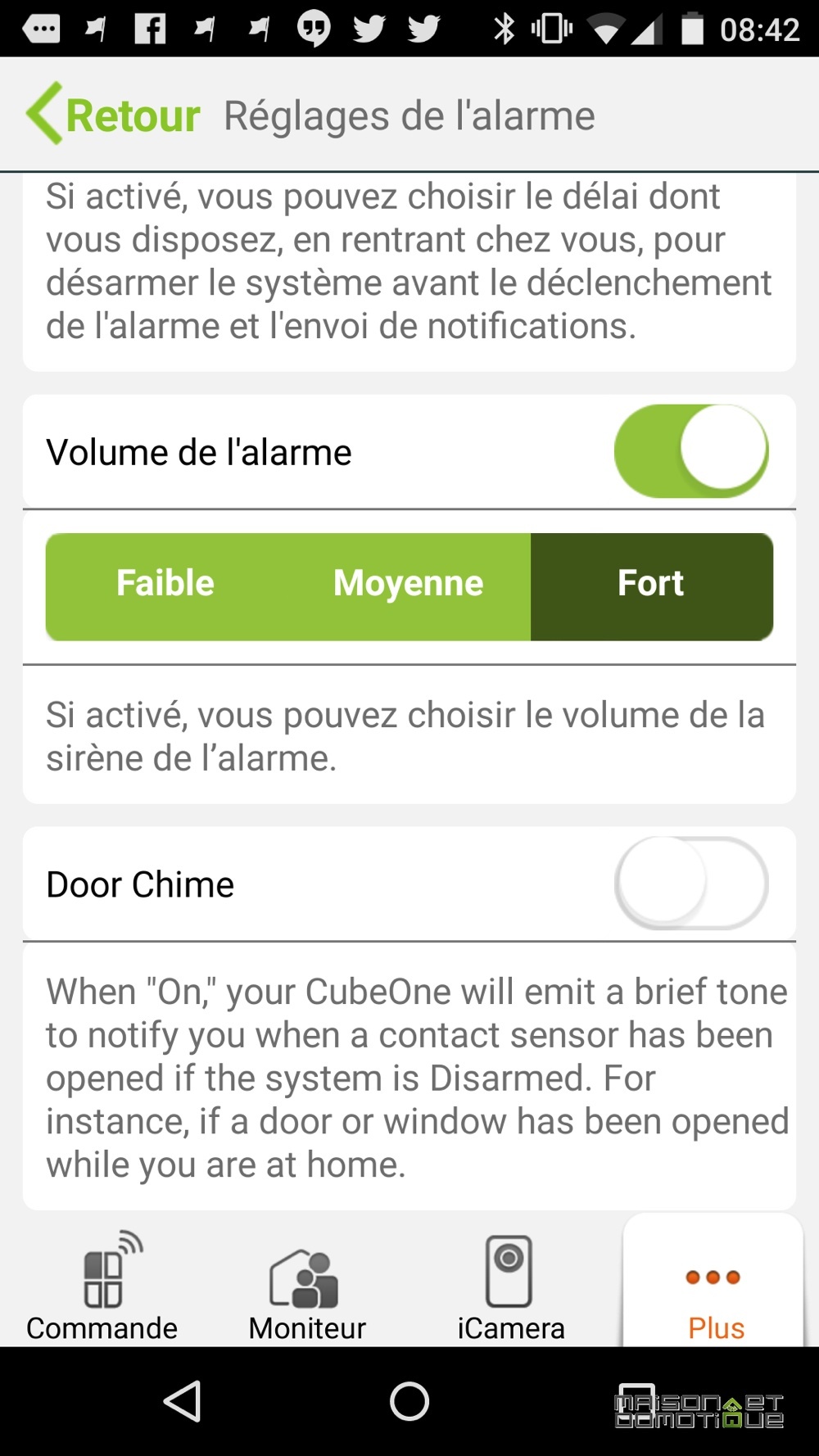Turn off the Volume de l'alarme switch

coord(691,451)
